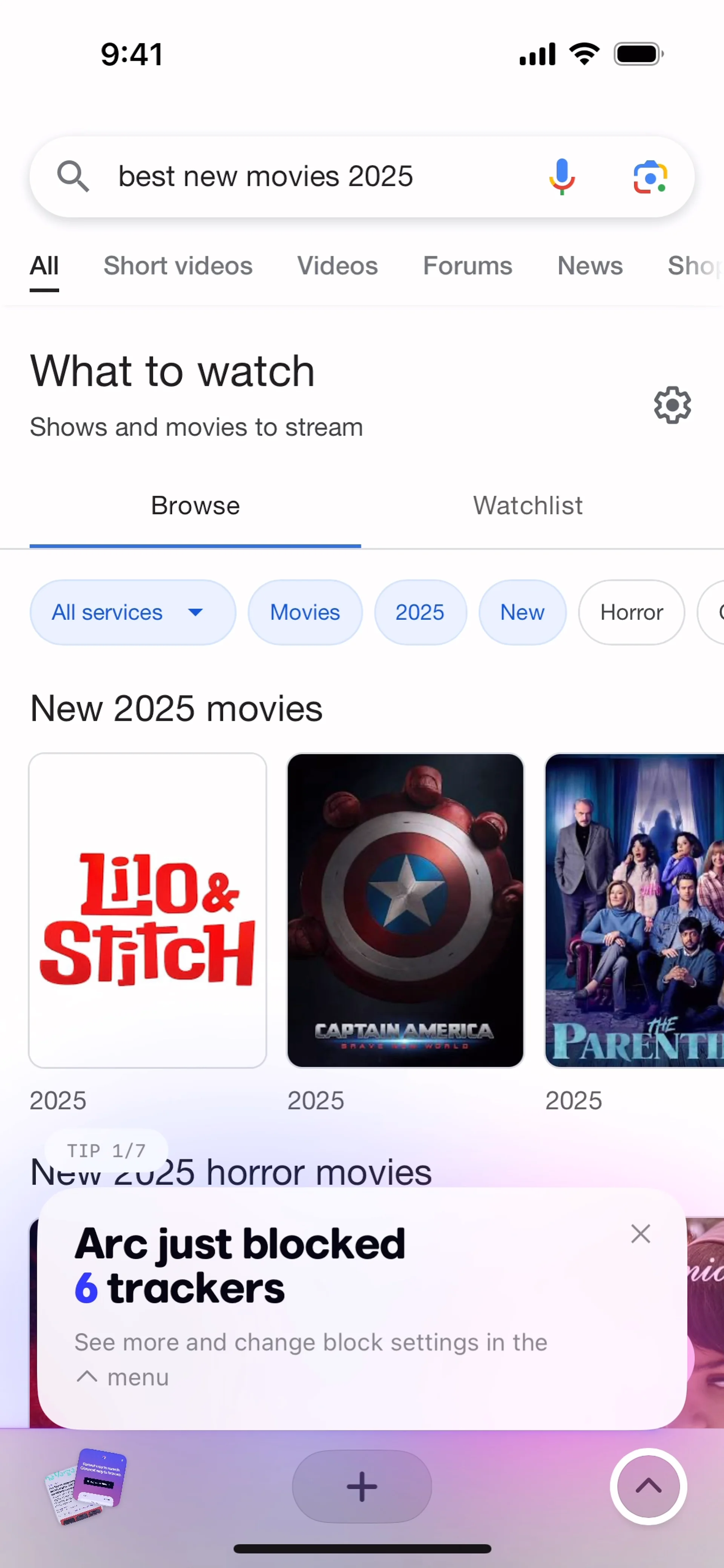Start voice search with the microphone

tap(561, 176)
